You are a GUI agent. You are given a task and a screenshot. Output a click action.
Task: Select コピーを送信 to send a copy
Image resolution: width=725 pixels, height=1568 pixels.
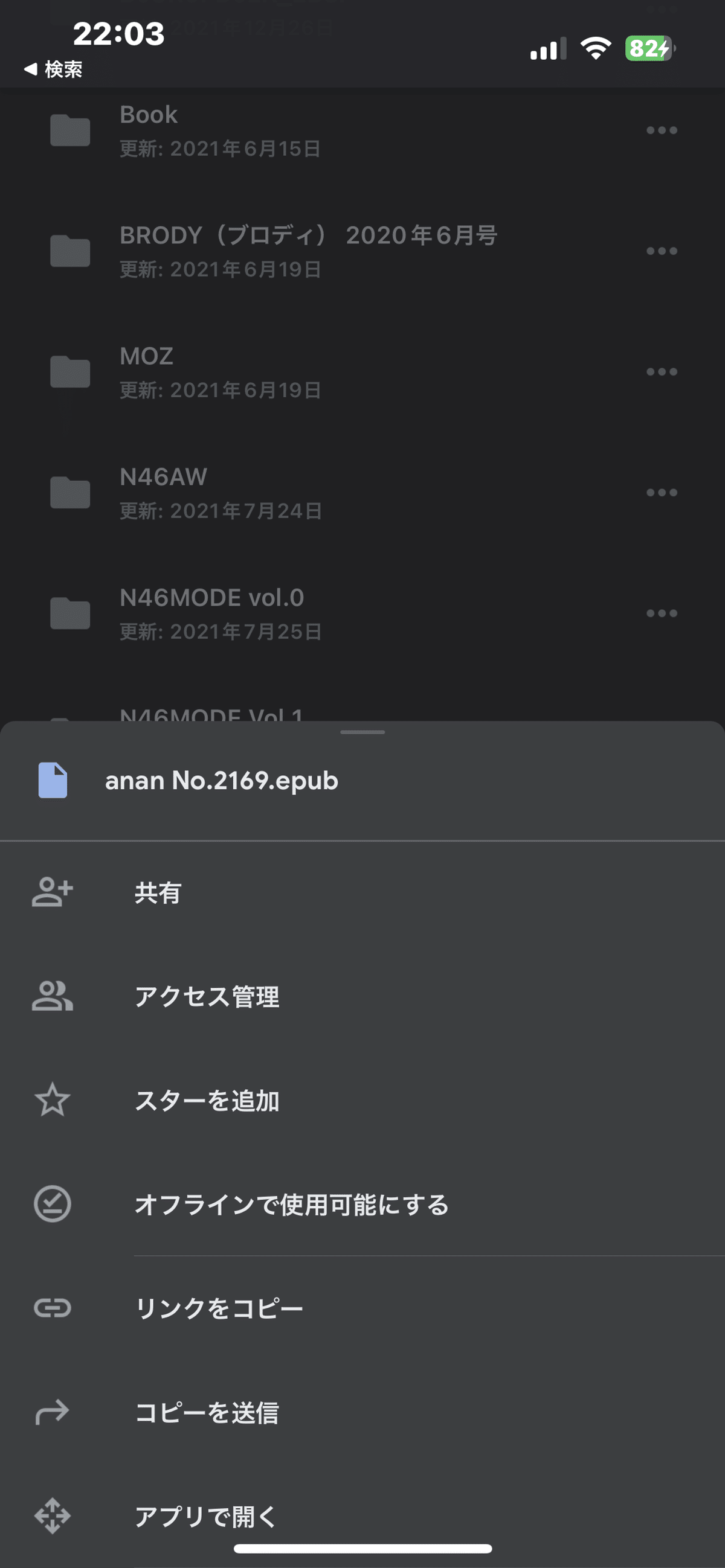click(362, 1412)
